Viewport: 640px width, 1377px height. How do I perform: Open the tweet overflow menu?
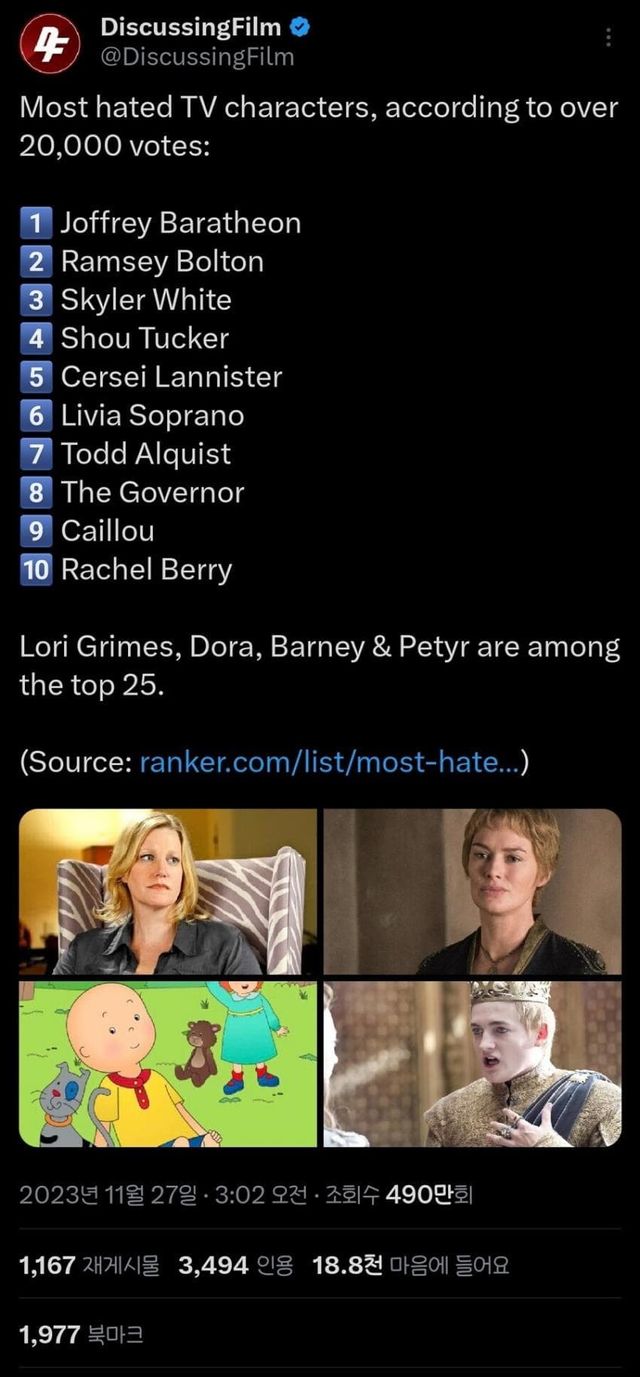pyautogui.click(x=609, y=39)
